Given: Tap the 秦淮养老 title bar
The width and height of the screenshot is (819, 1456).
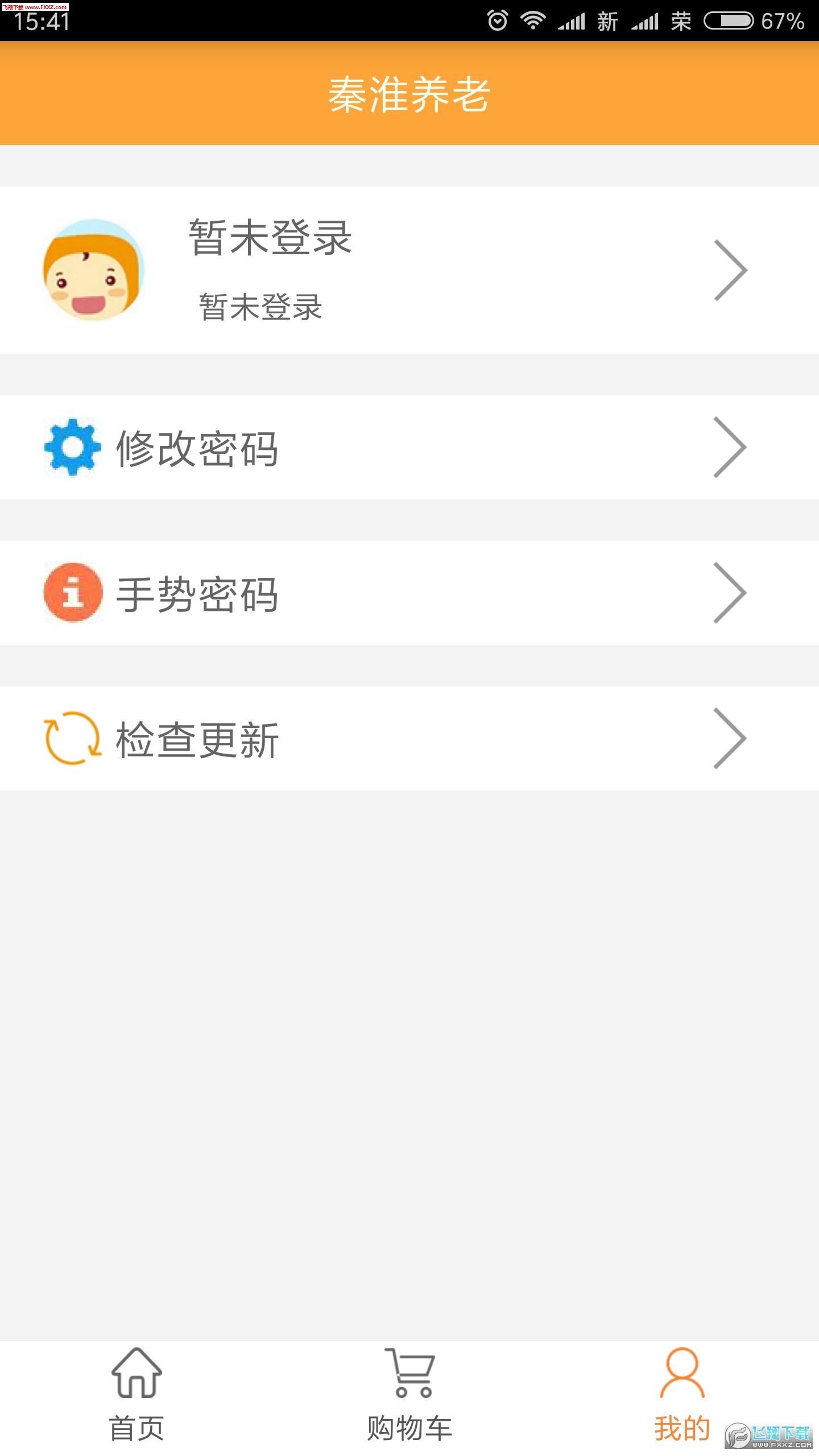Looking at the screenshot, I should tap(409, 94).
